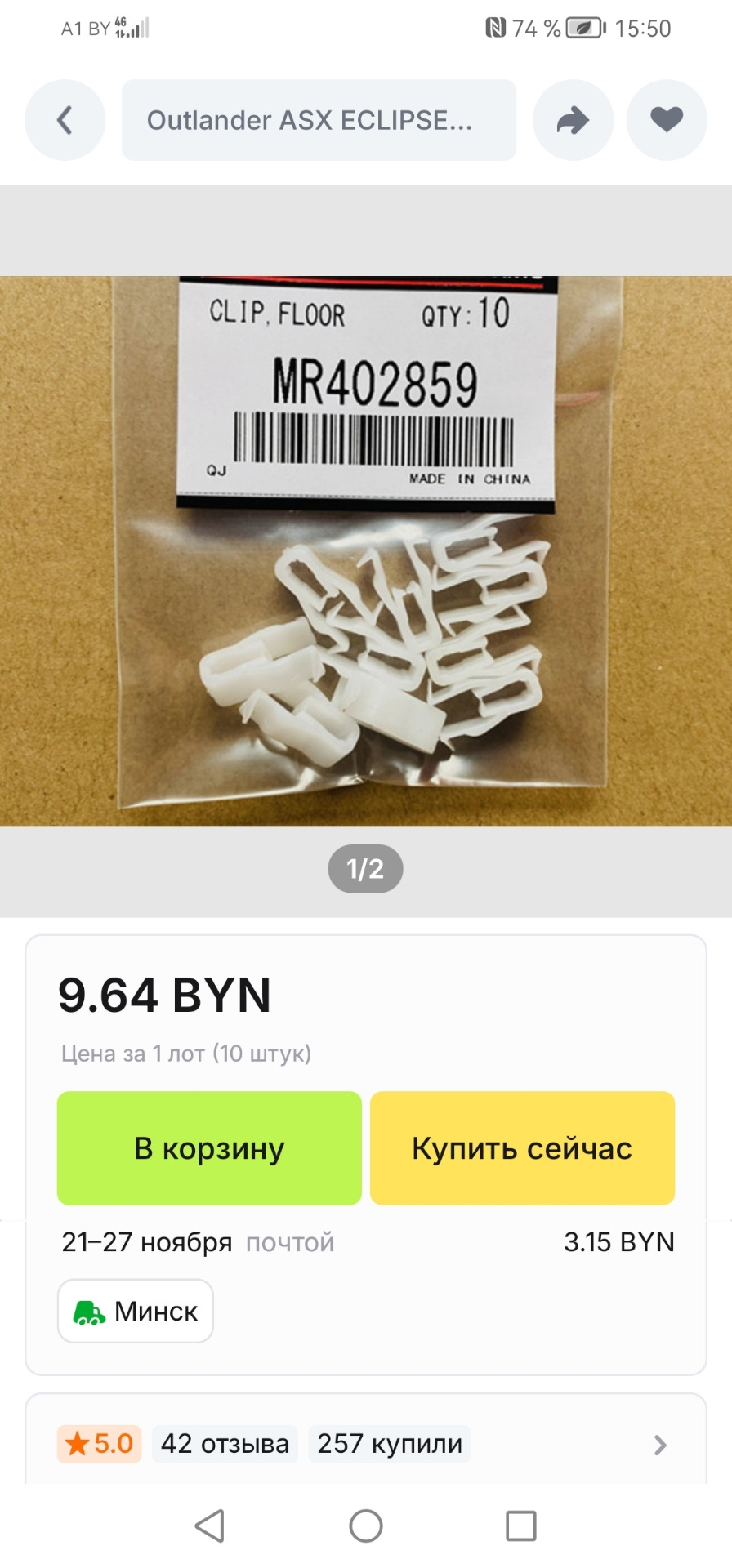Open reviews row with 5.0 rating
This screenshot has height=1568, width=732.
point(366,1444)
